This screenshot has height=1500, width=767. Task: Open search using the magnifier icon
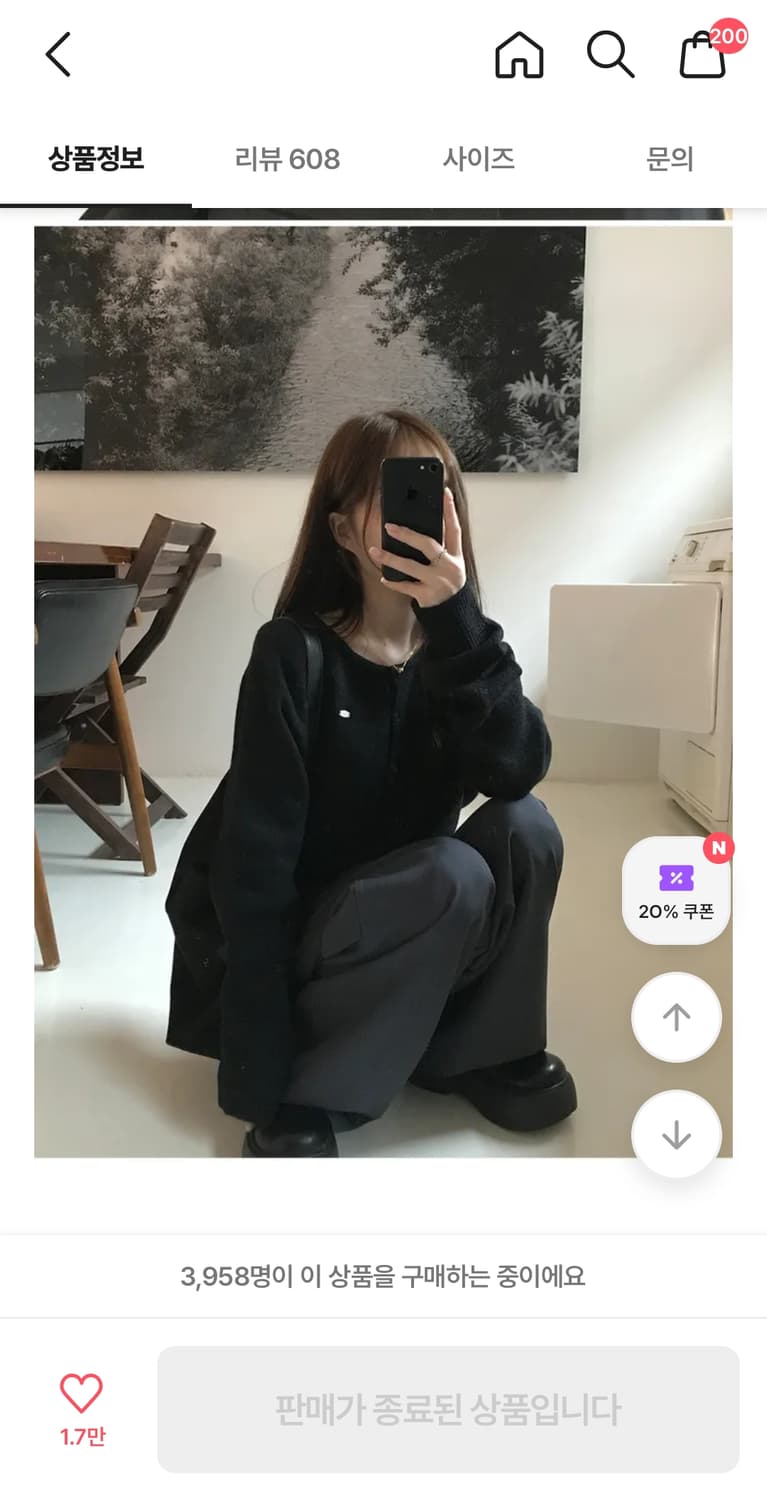(610, 55)
